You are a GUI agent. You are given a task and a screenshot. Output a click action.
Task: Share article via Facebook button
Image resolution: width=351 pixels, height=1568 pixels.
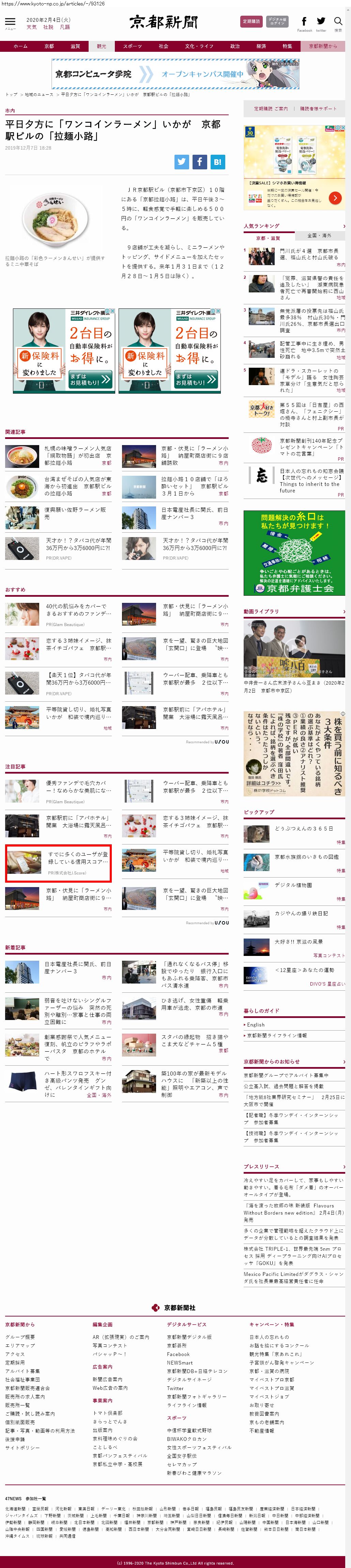point(200,162)
